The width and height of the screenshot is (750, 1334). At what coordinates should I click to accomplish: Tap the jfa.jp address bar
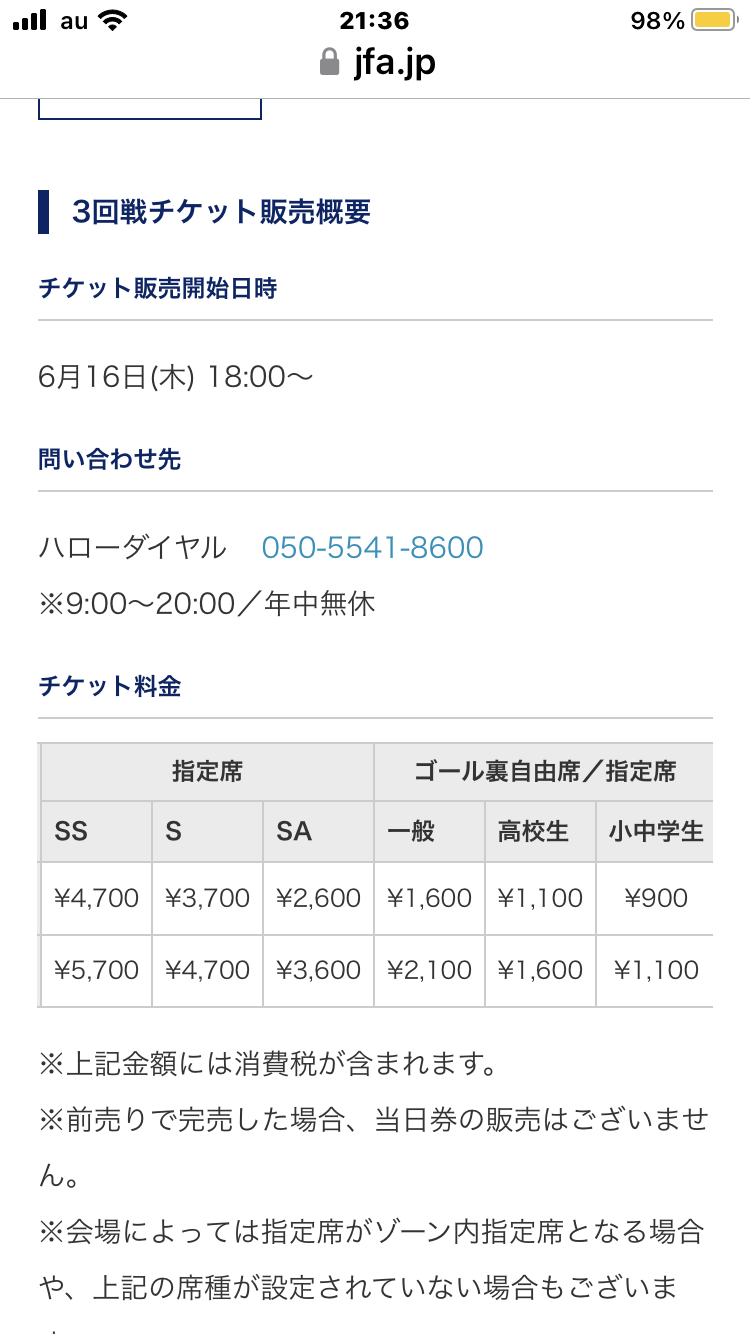click(377, 63)
